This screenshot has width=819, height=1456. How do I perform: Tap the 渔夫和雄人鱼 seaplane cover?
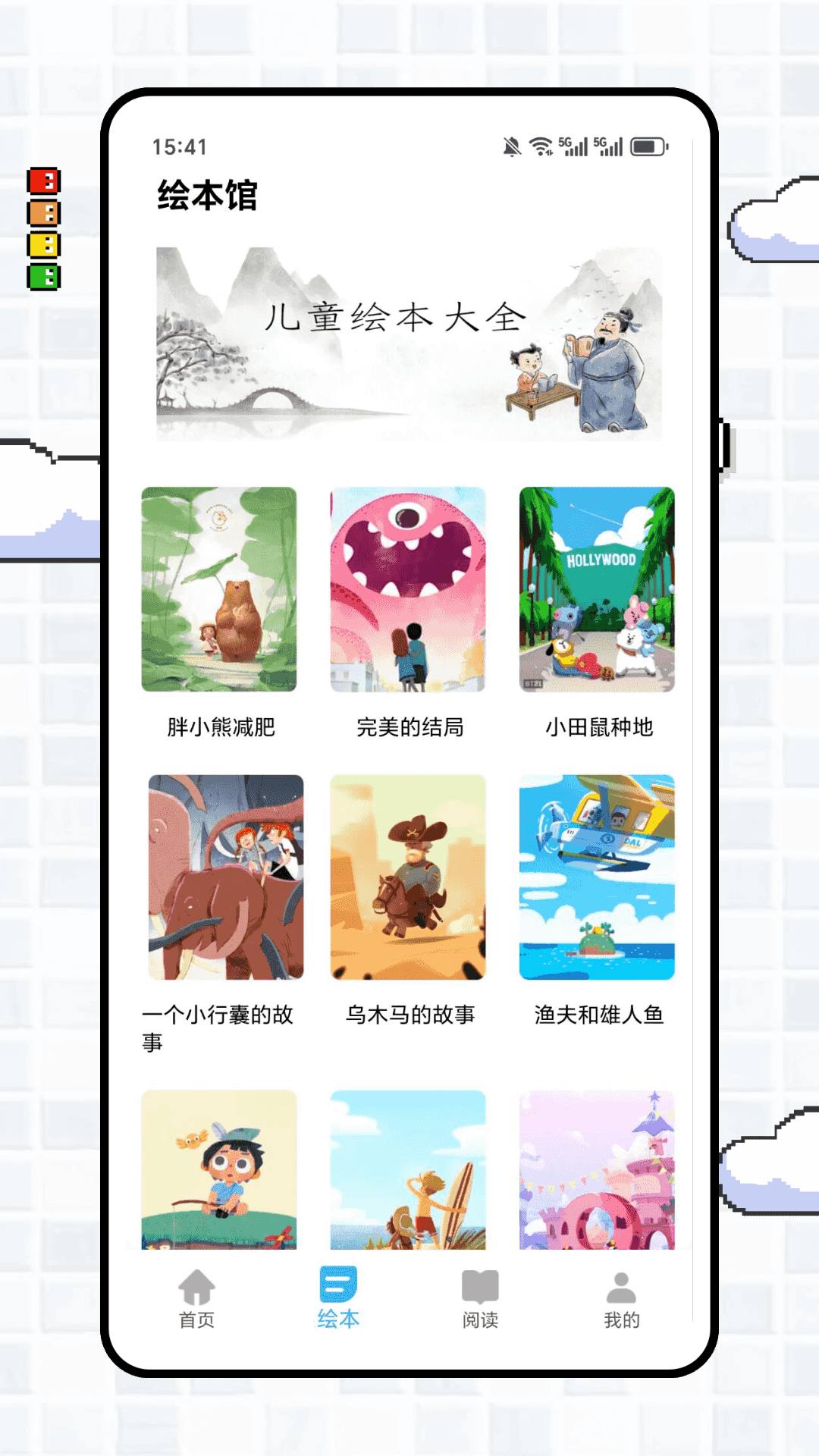click(x=596, y=876)
